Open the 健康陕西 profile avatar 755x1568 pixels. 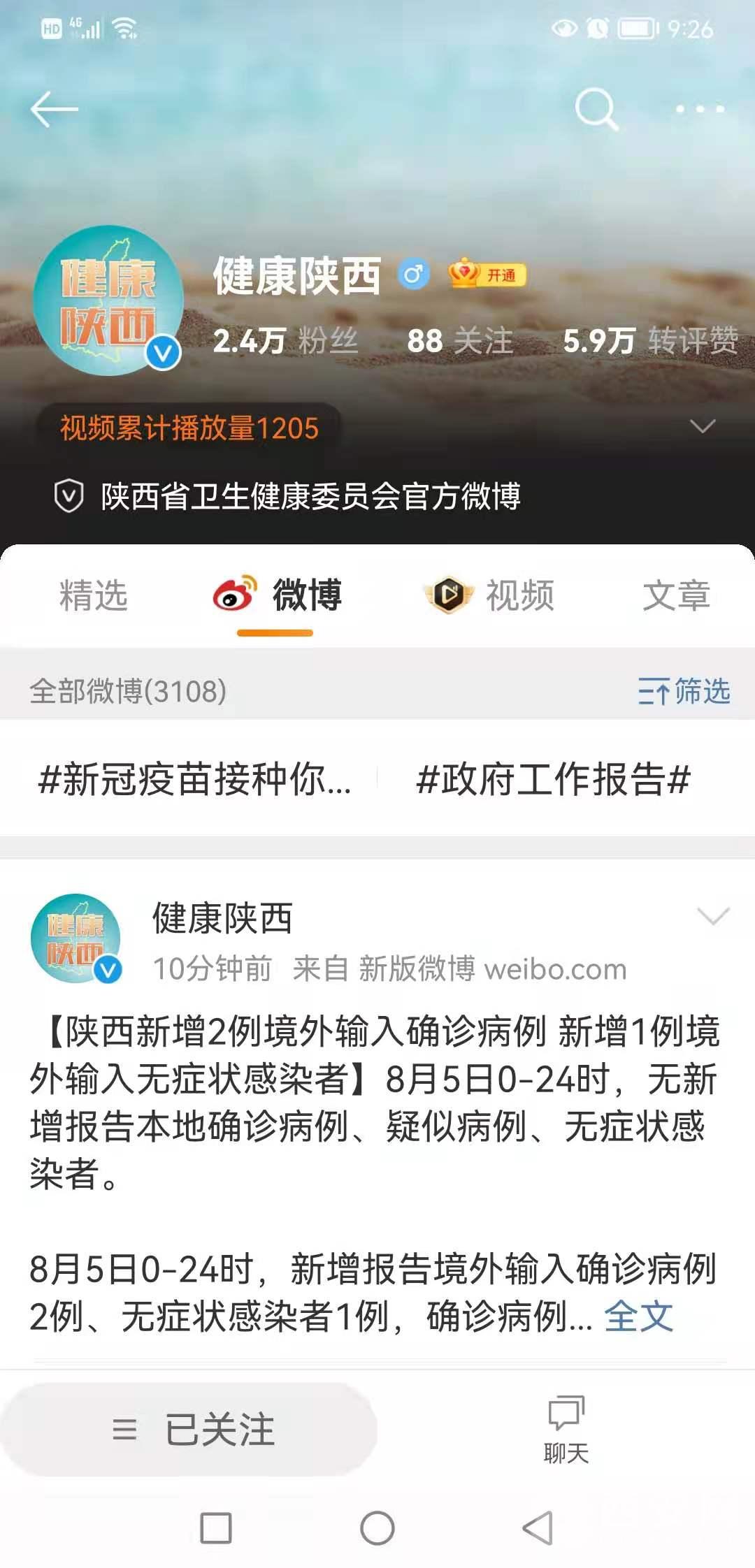108,300
